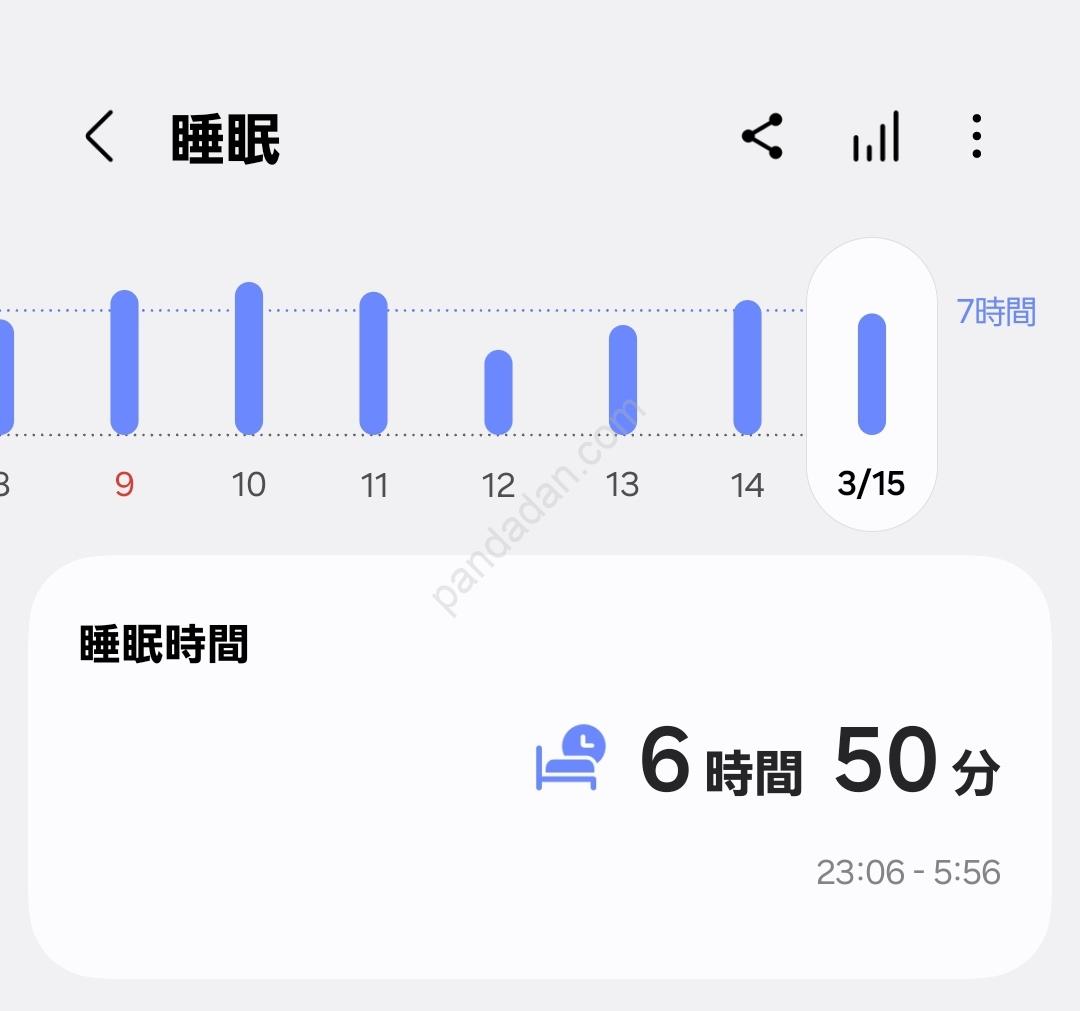Select the sleep bar for day 11
This screenshot has height=1011, width=1080.
tap(373, 364)
